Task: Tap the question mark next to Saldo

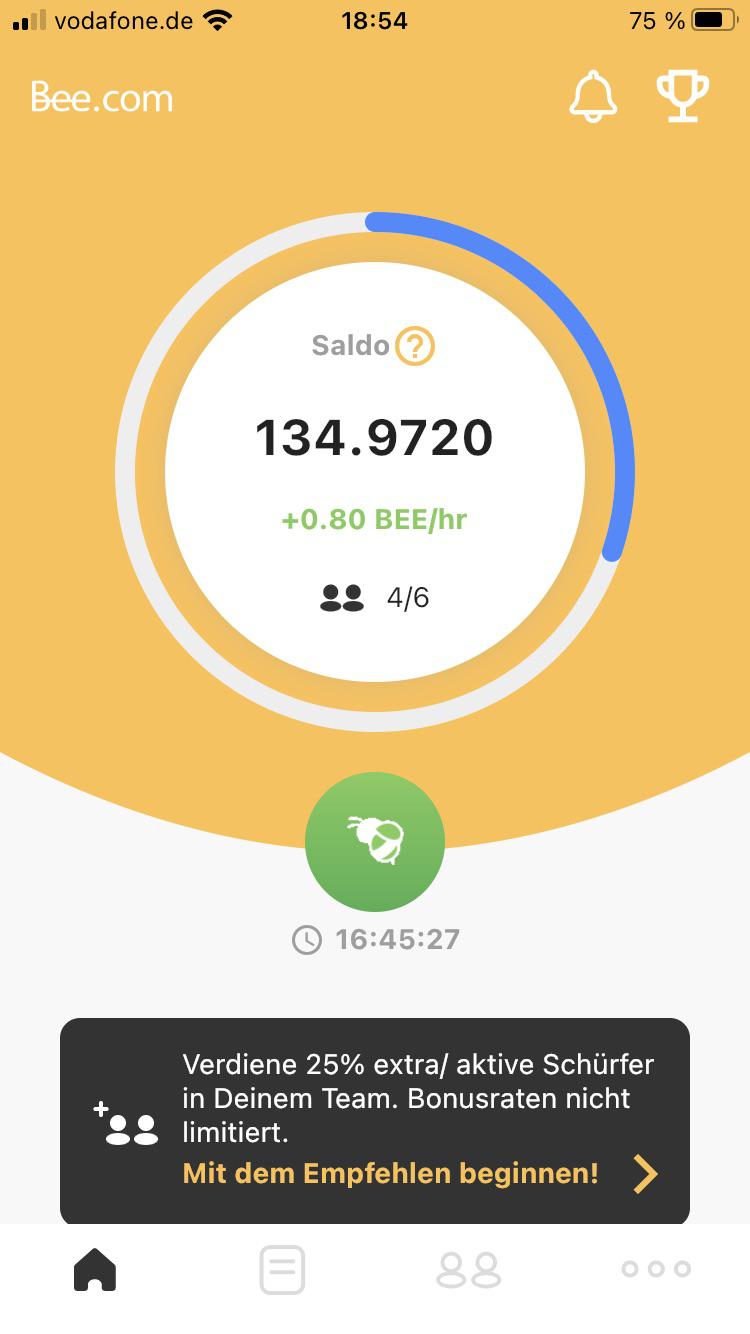Action: tap(415, 346)
